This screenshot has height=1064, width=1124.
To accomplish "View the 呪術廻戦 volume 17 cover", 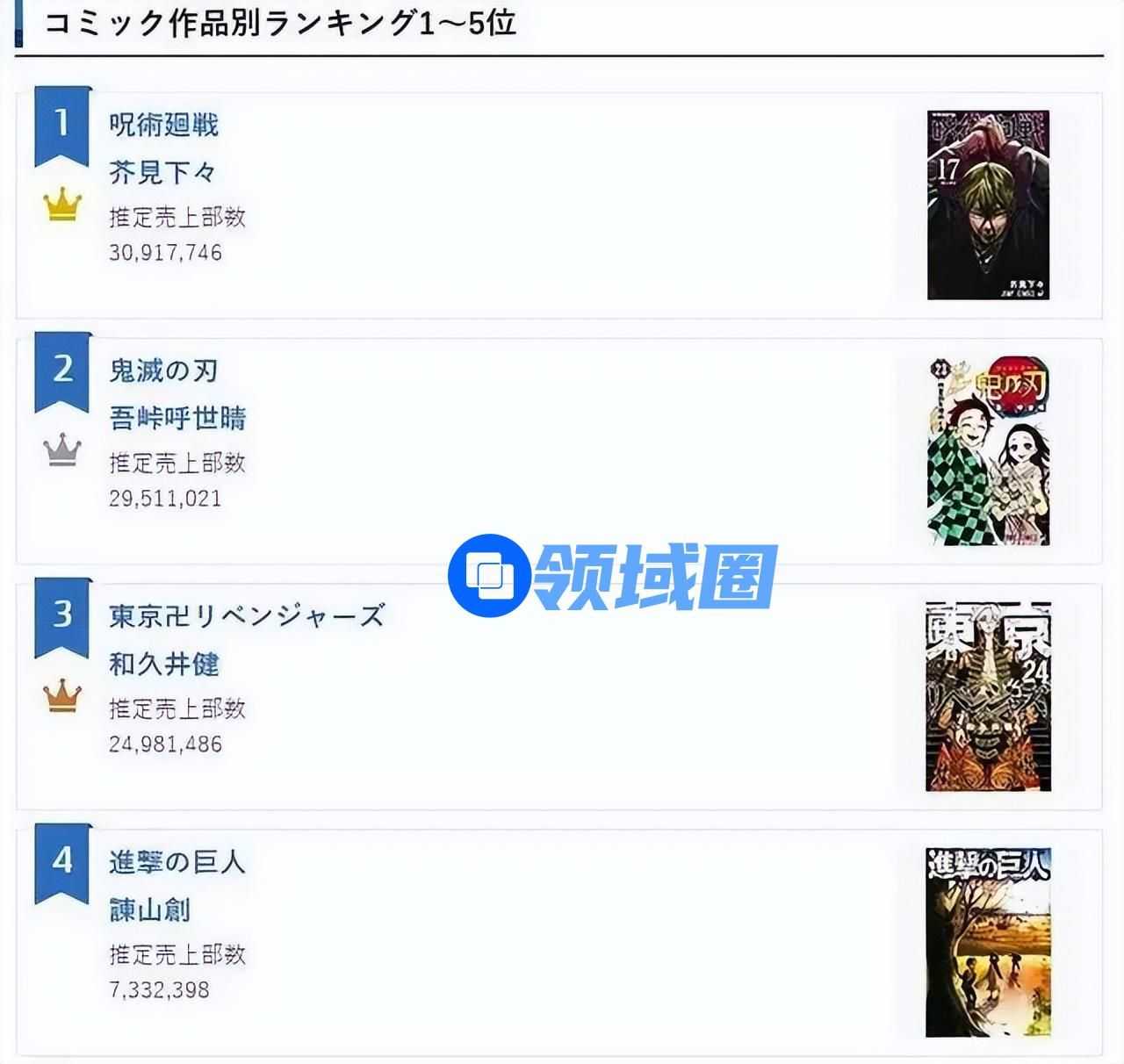I will 988,205.
